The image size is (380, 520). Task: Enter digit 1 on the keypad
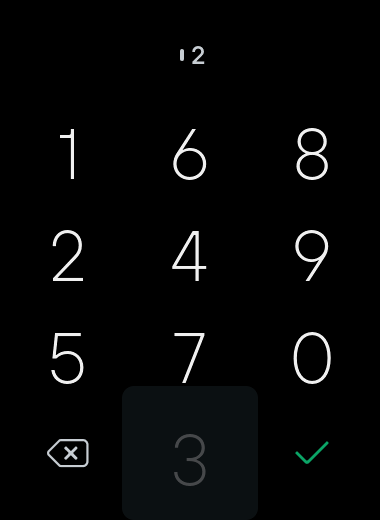tap(68, 154)
